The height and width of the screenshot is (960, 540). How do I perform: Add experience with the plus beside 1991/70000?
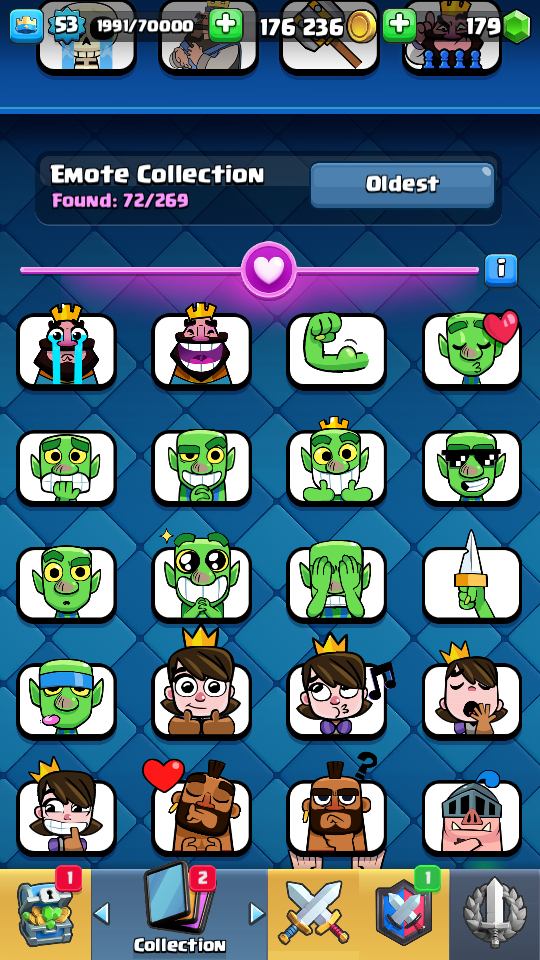point(226,26)
